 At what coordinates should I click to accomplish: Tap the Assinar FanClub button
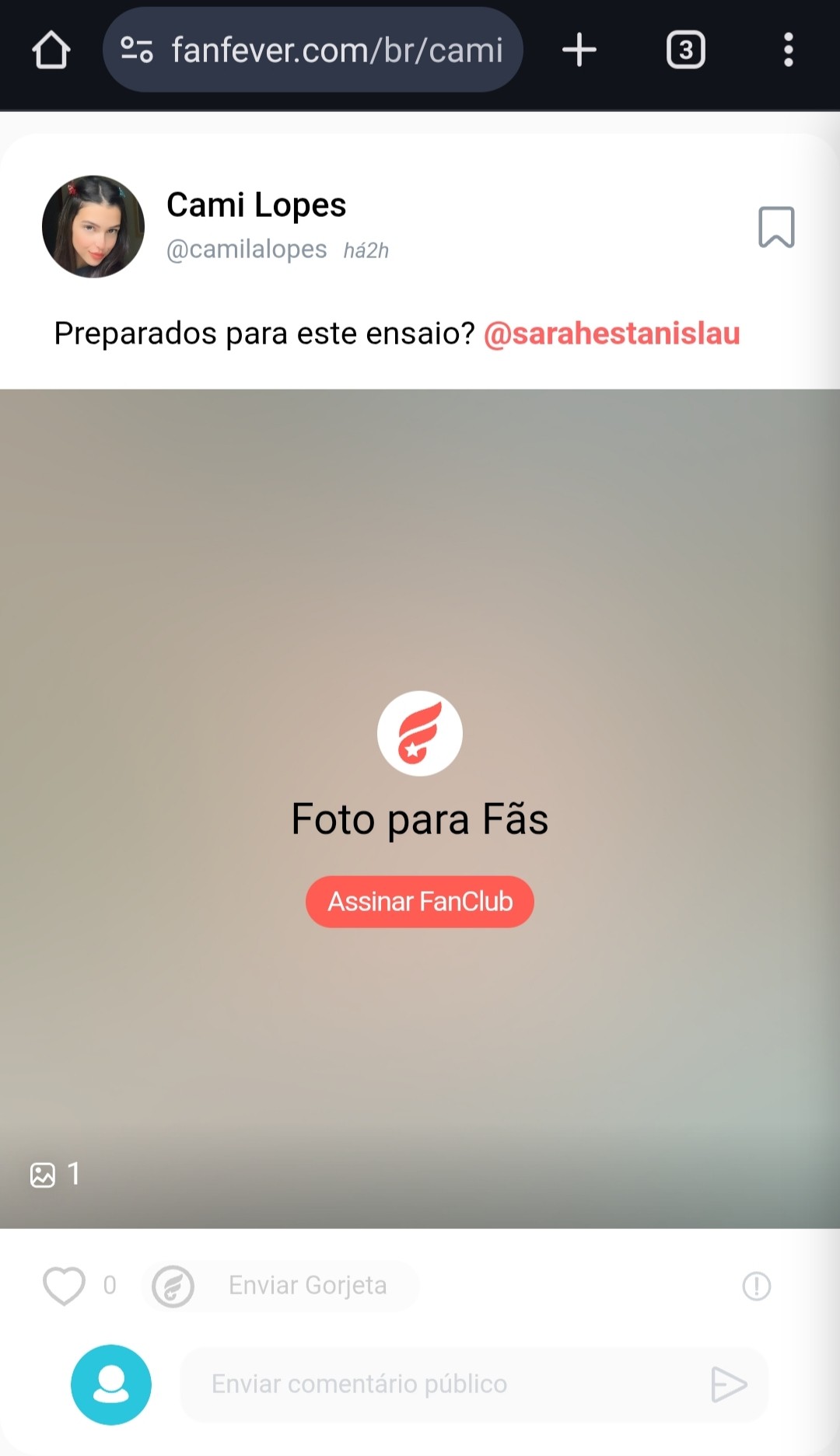pos(419,902)
